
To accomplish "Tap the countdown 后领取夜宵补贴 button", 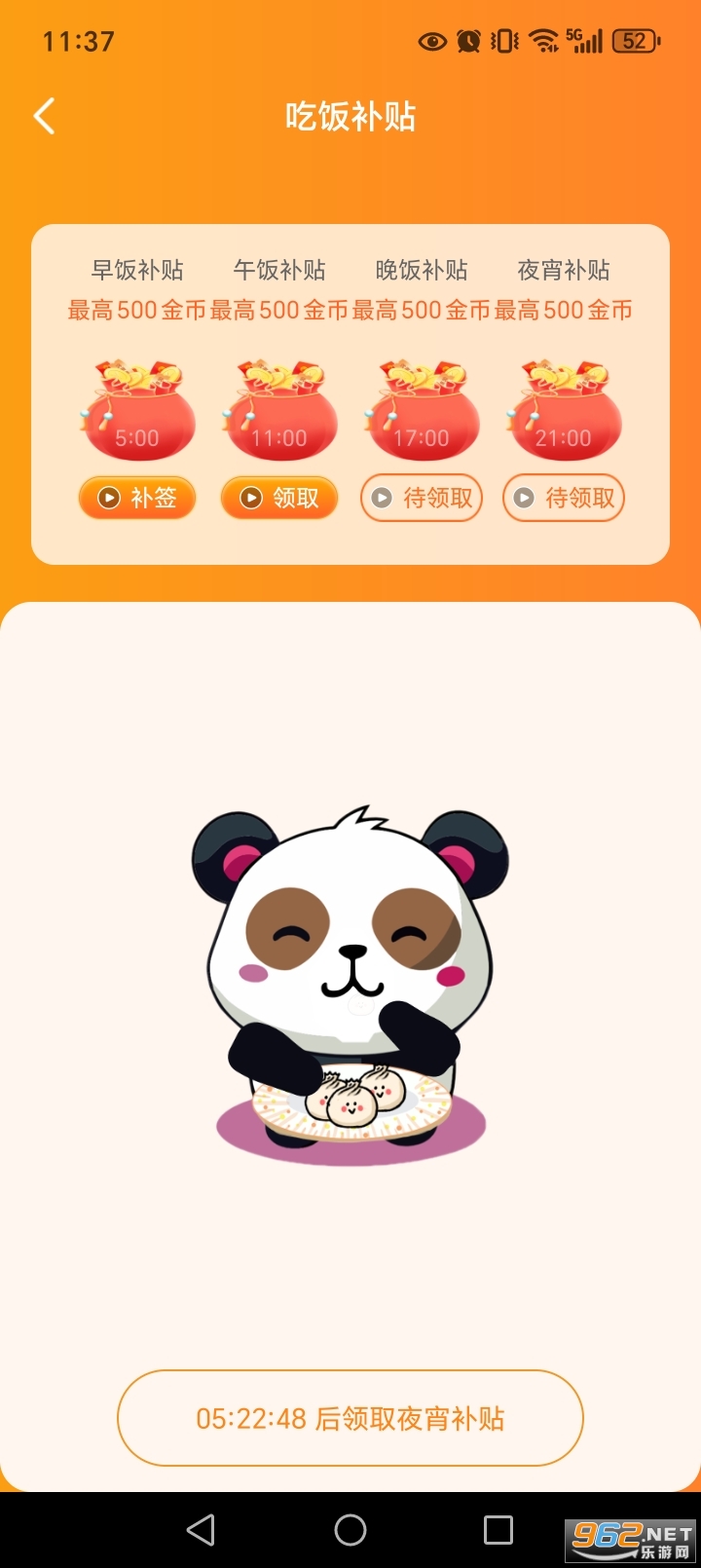I will (x=350, y=1418).
